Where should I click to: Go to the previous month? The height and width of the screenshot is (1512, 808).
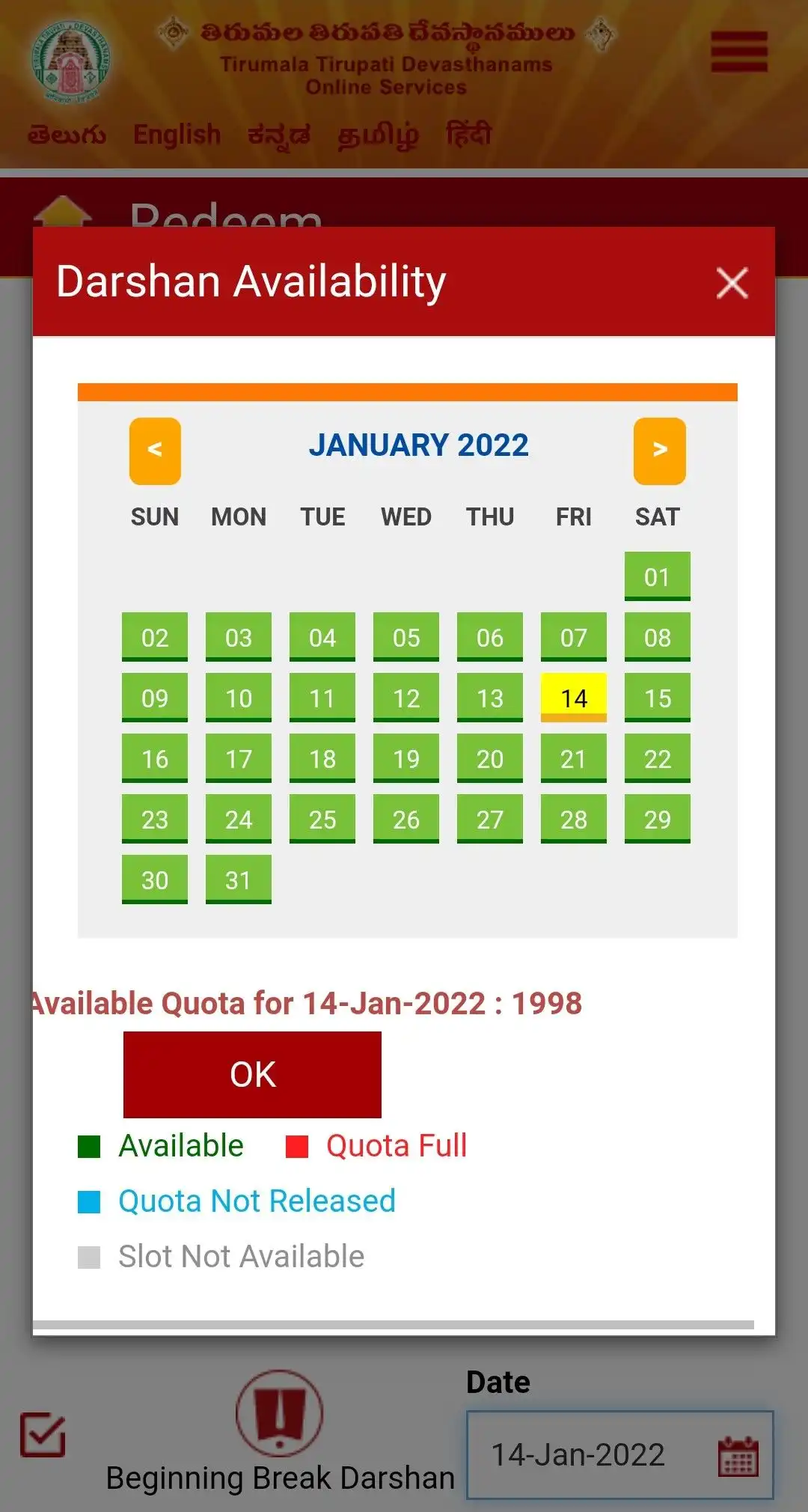pos(155,451)
